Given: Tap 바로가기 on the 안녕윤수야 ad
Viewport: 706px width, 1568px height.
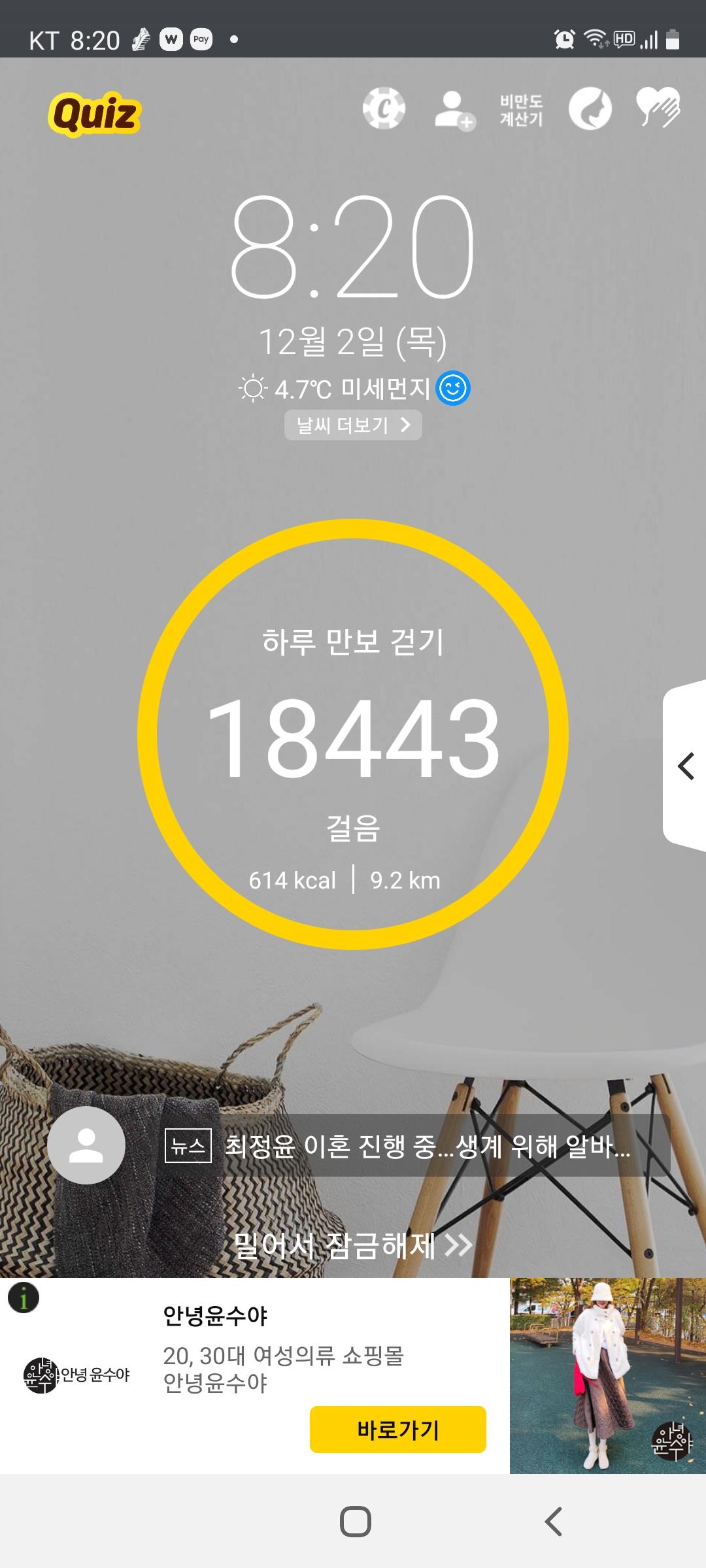Looking at the screenshot, I should pyautogui.click(x=397, y=1429).
